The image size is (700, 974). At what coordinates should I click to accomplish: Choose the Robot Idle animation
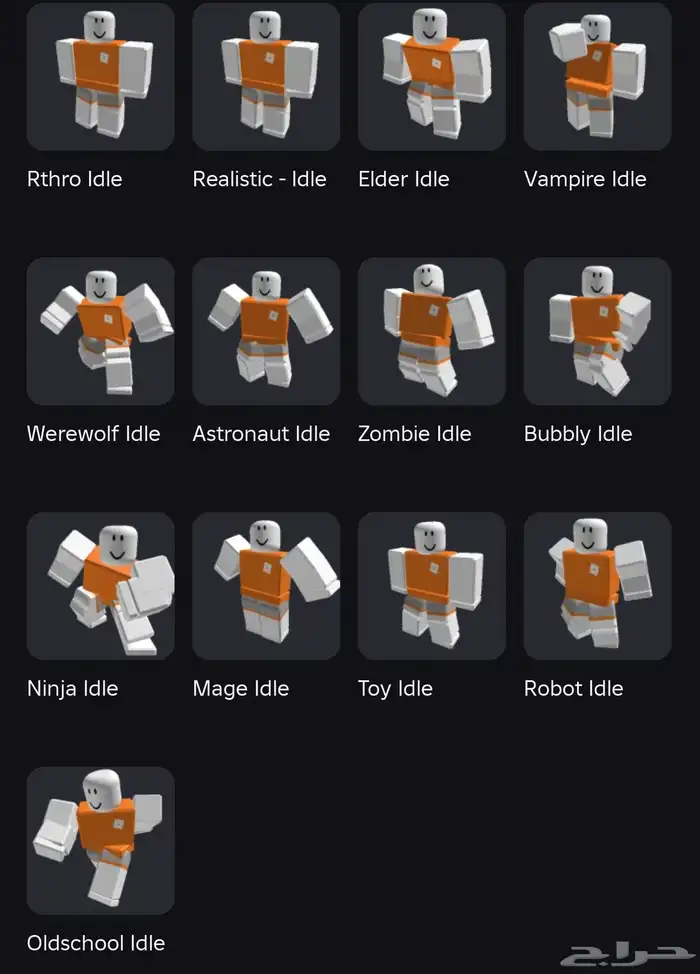[x=597, y=586]
